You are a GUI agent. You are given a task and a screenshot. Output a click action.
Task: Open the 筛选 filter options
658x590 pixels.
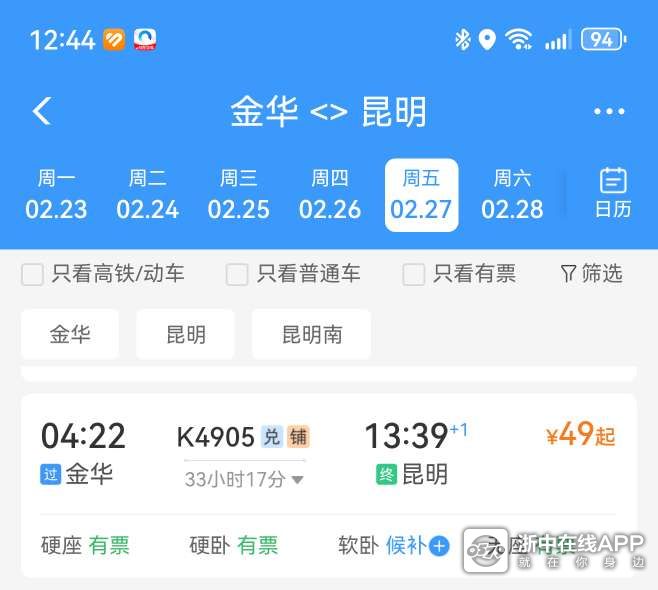pos(591,273)
